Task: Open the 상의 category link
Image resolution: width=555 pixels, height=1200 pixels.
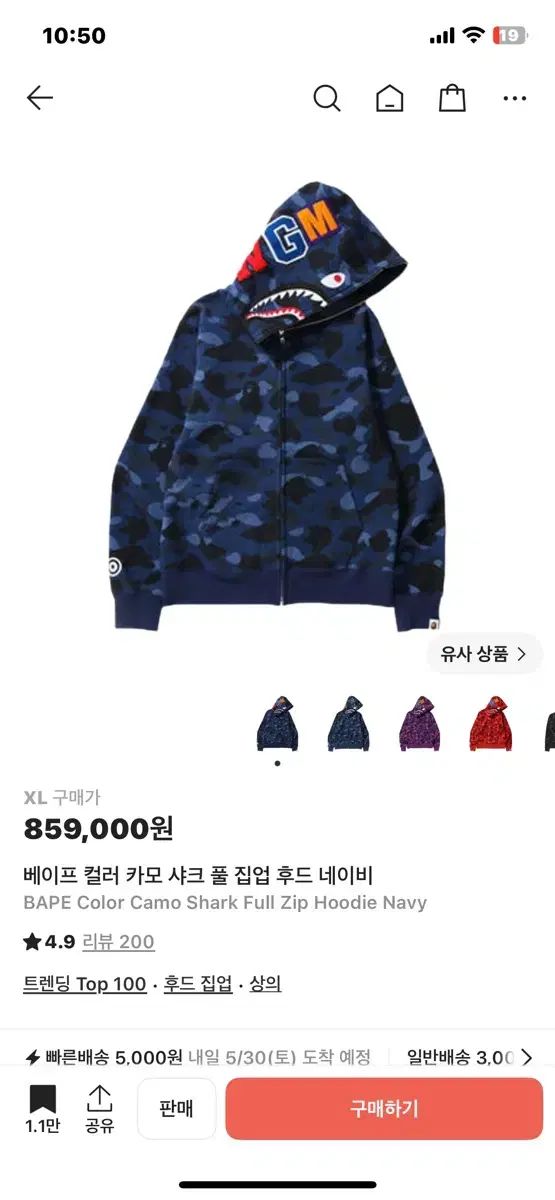Action: [x=265, y=984]
